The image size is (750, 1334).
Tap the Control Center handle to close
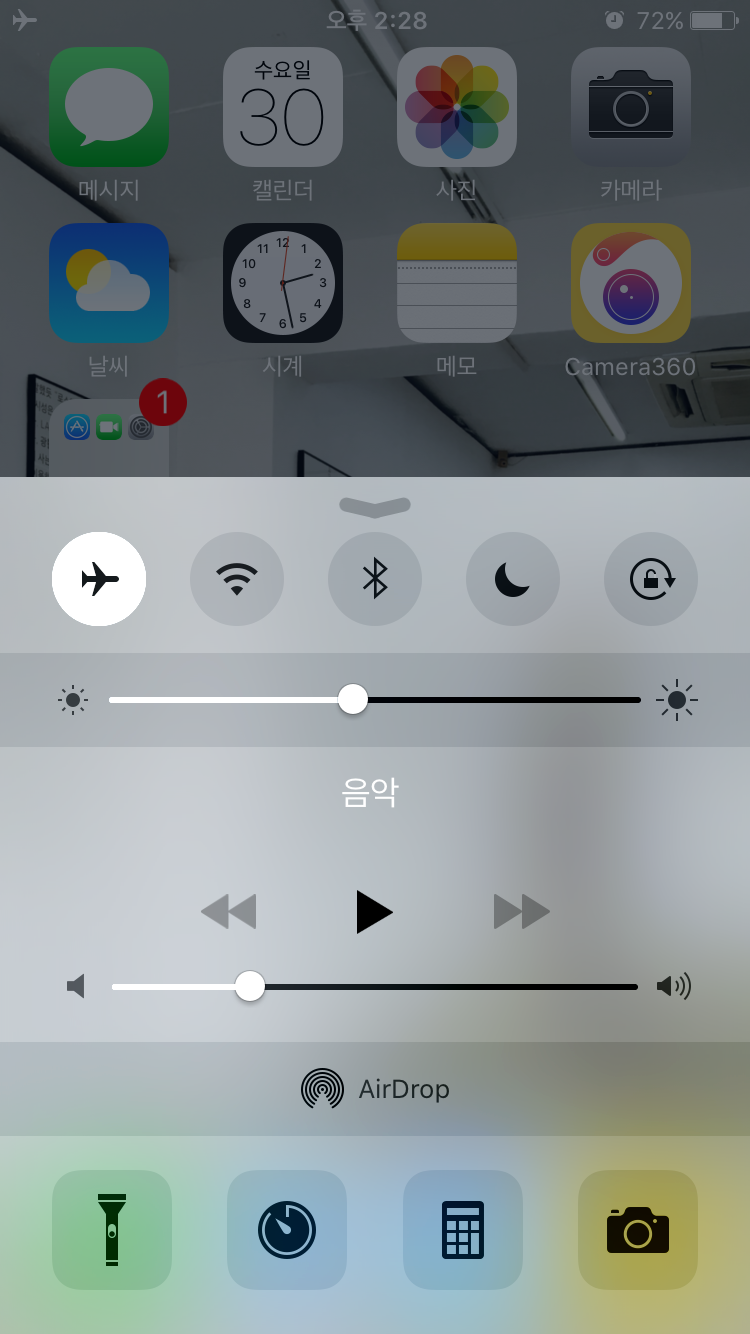pyautogui.click(x=375, y=507)
